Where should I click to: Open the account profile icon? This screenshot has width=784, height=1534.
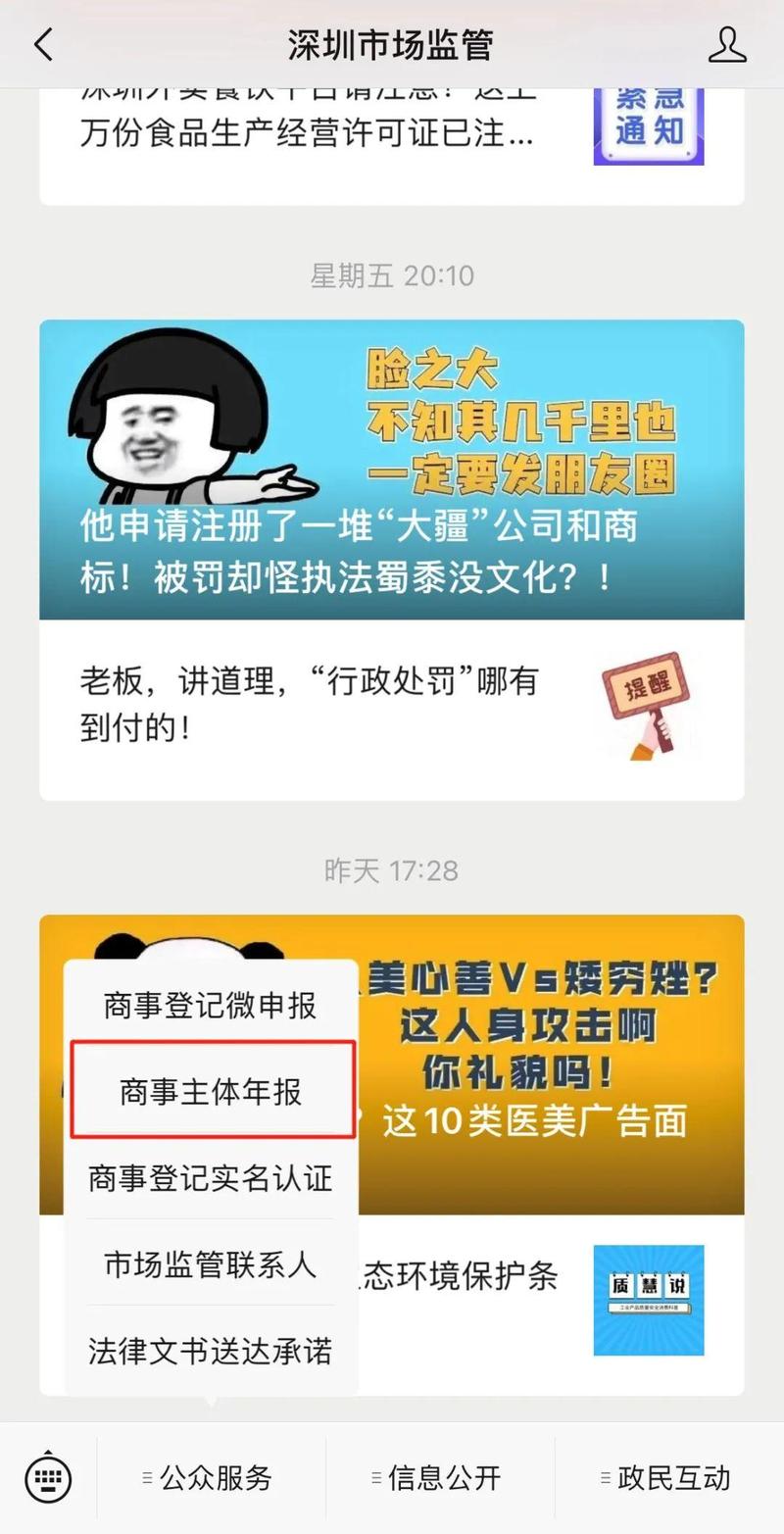(726, 45)
